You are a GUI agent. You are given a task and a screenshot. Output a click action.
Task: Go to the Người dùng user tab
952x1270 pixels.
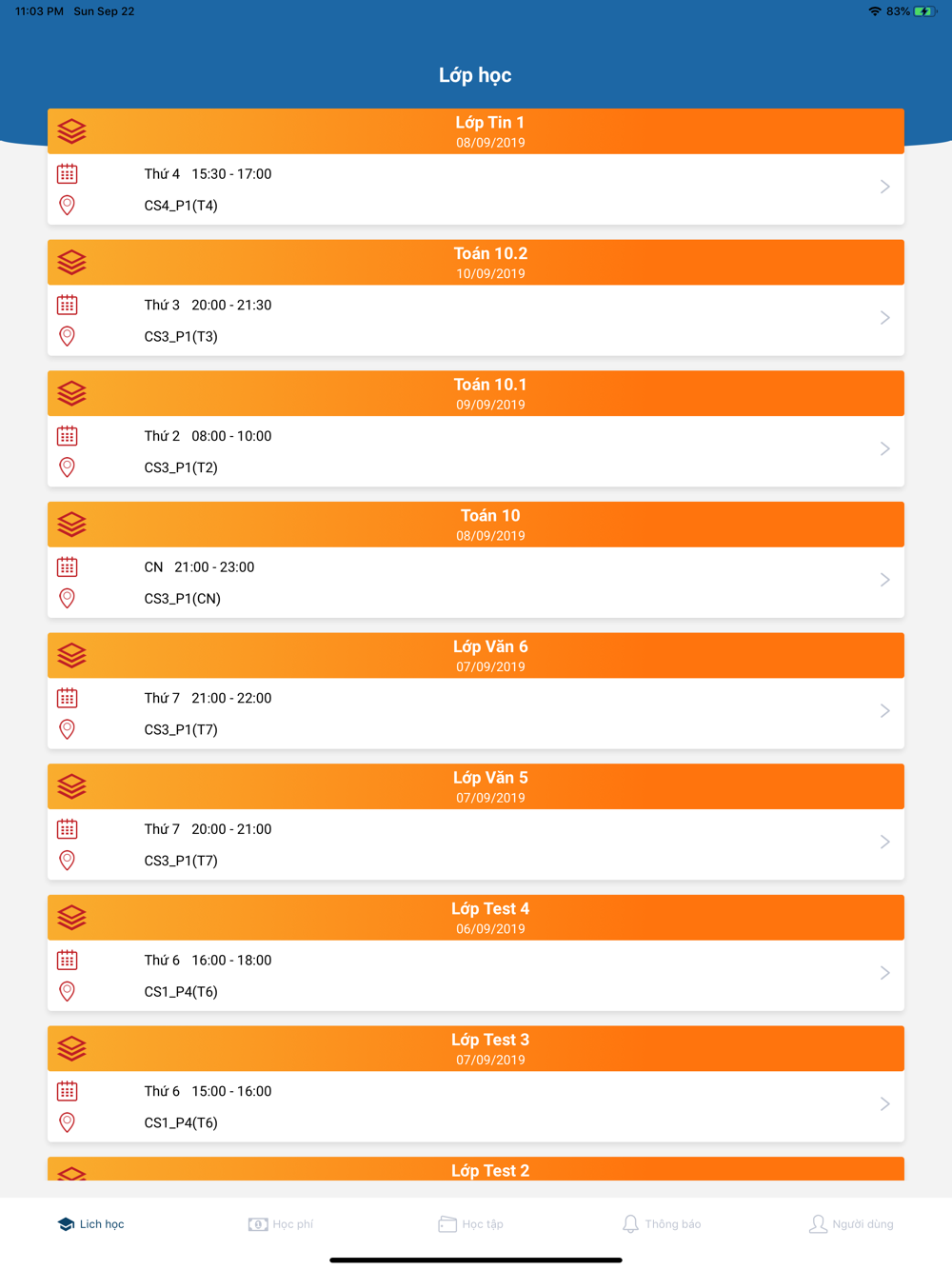tap(851, 1224)
